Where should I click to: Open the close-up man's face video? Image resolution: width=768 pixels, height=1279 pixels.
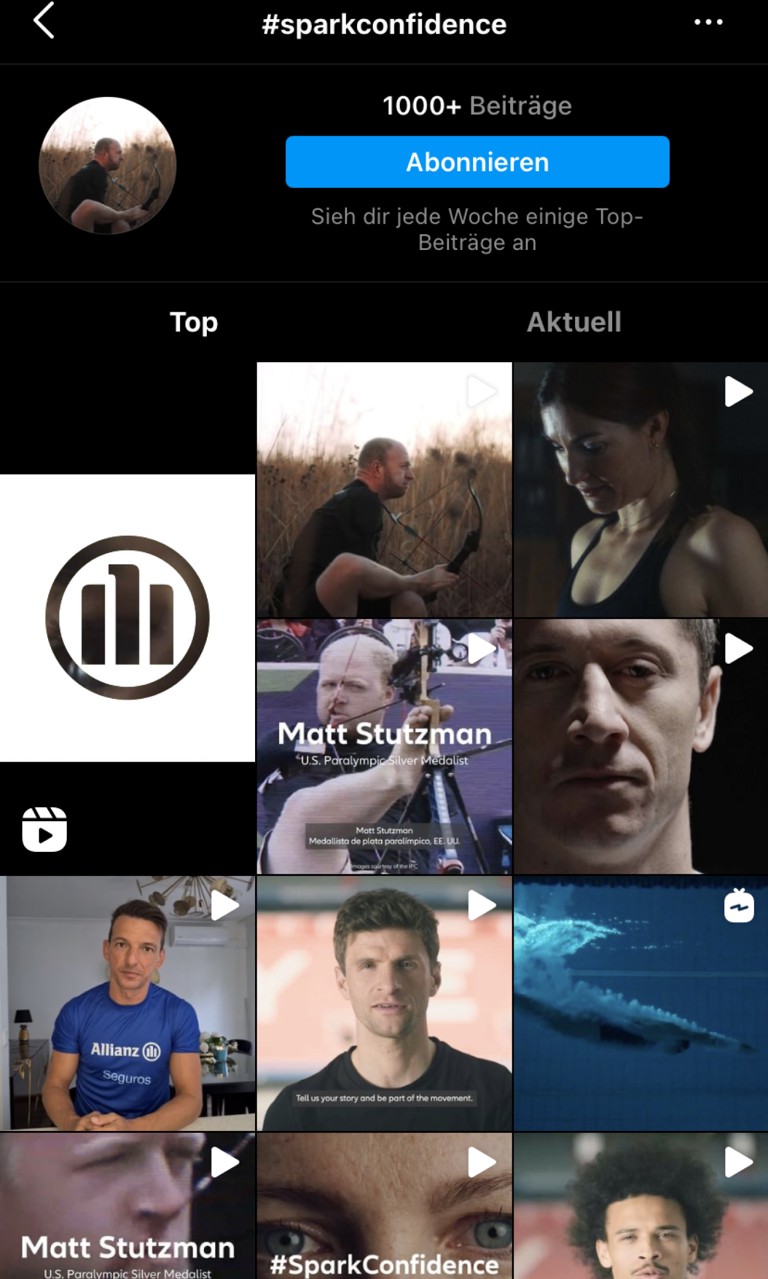pos(640,746)
